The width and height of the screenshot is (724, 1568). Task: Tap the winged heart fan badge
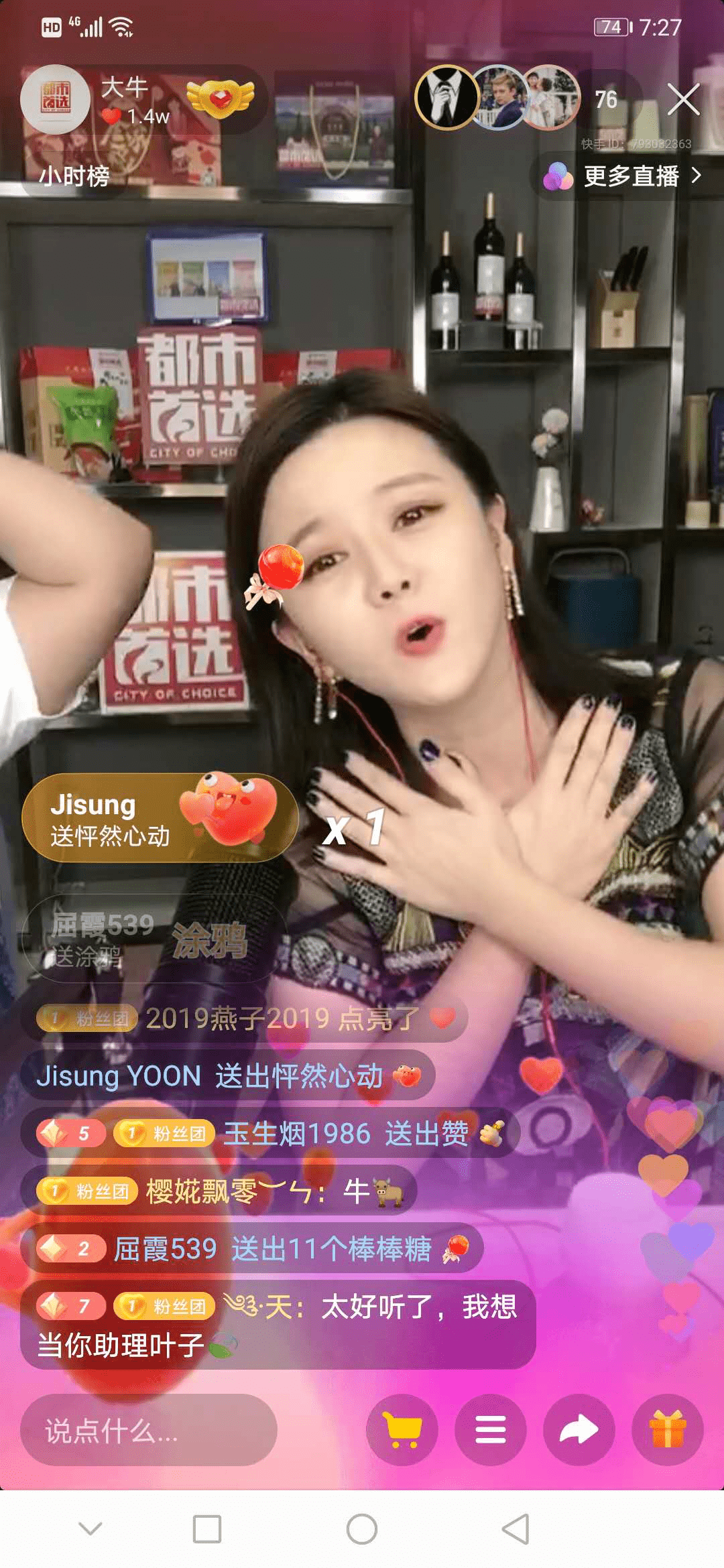220,99
